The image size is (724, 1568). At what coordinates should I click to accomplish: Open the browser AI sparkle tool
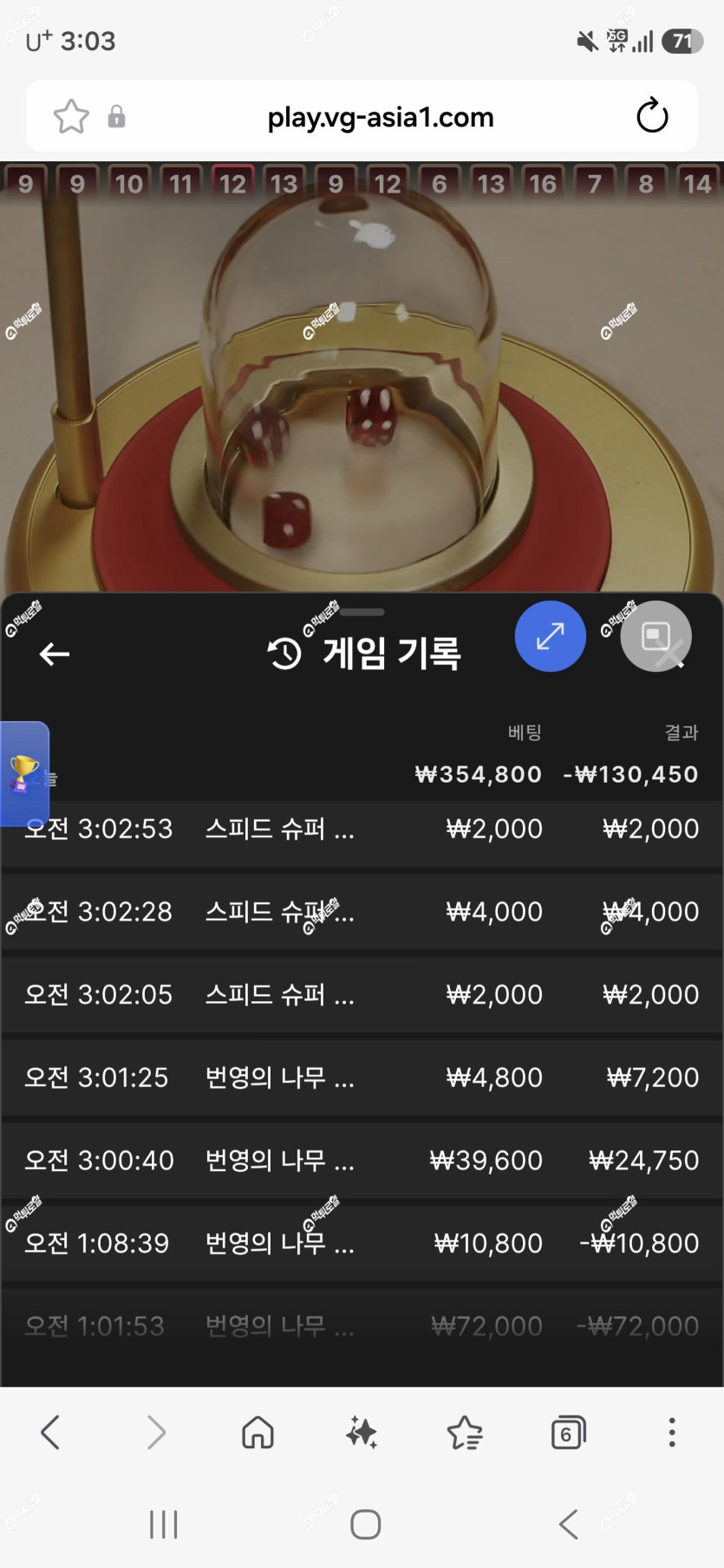[362, 1433]
